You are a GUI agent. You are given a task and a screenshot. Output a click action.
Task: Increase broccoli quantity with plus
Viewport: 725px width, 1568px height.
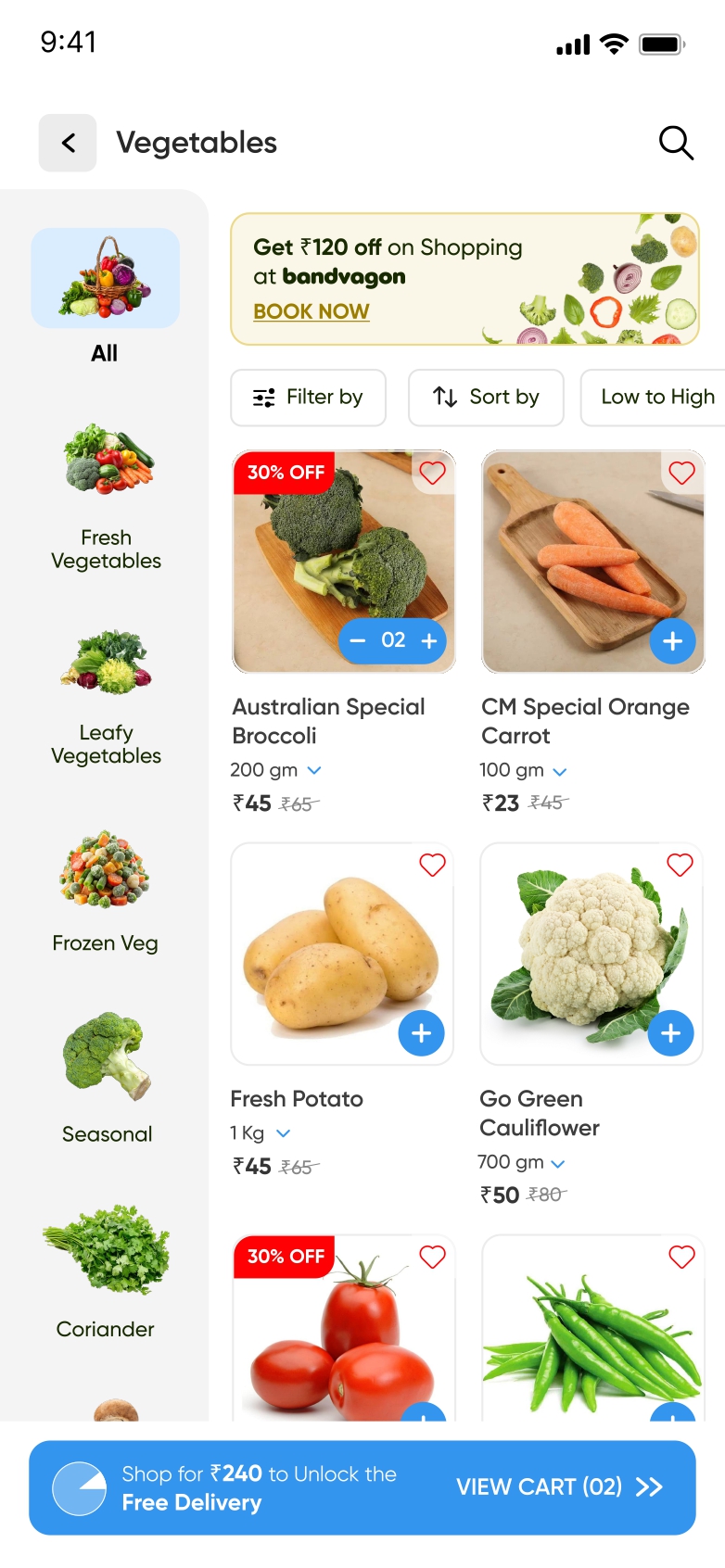[429, 641]
